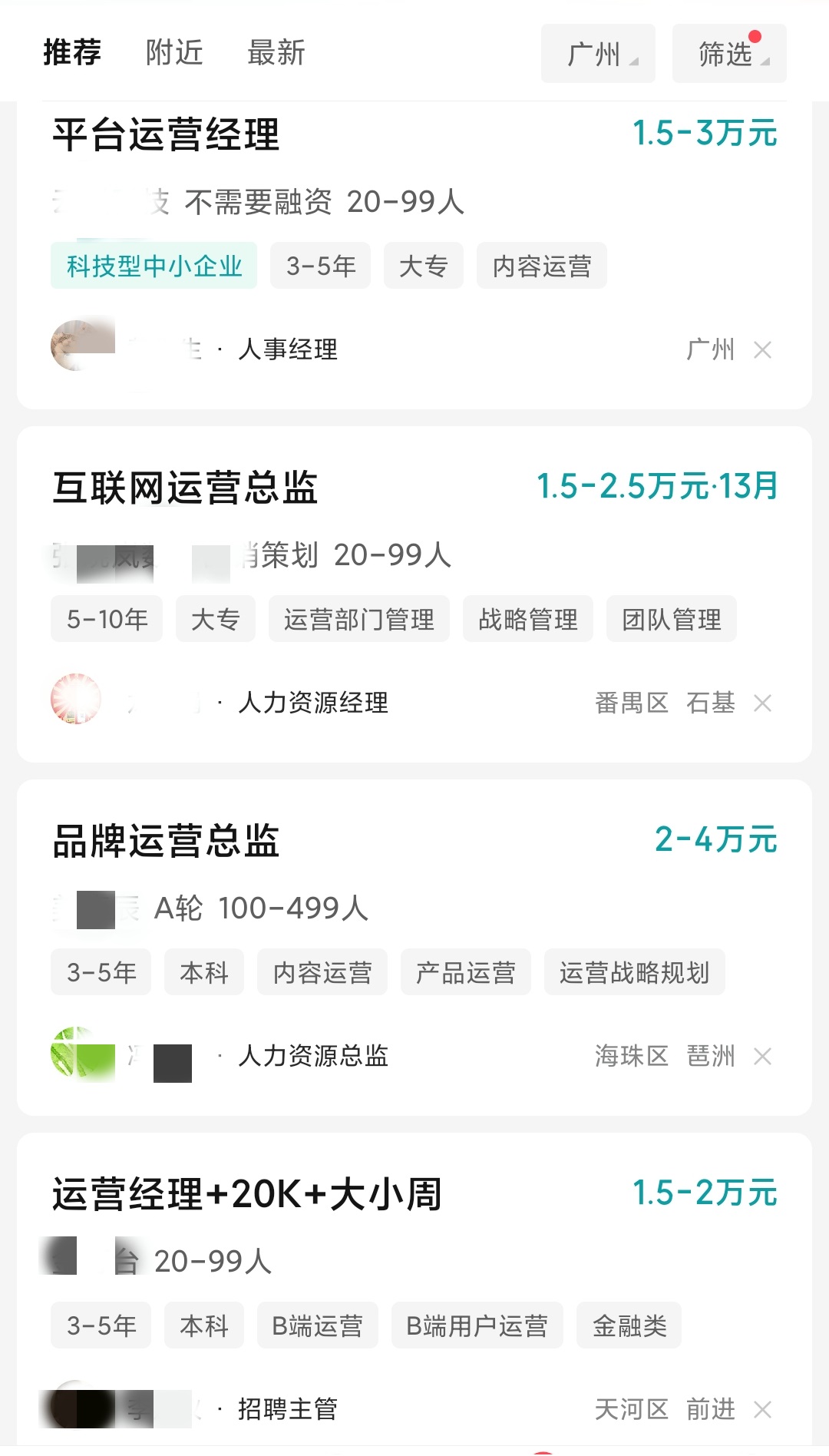Dismiss the 平台运营经理 job card

[764, 350]
